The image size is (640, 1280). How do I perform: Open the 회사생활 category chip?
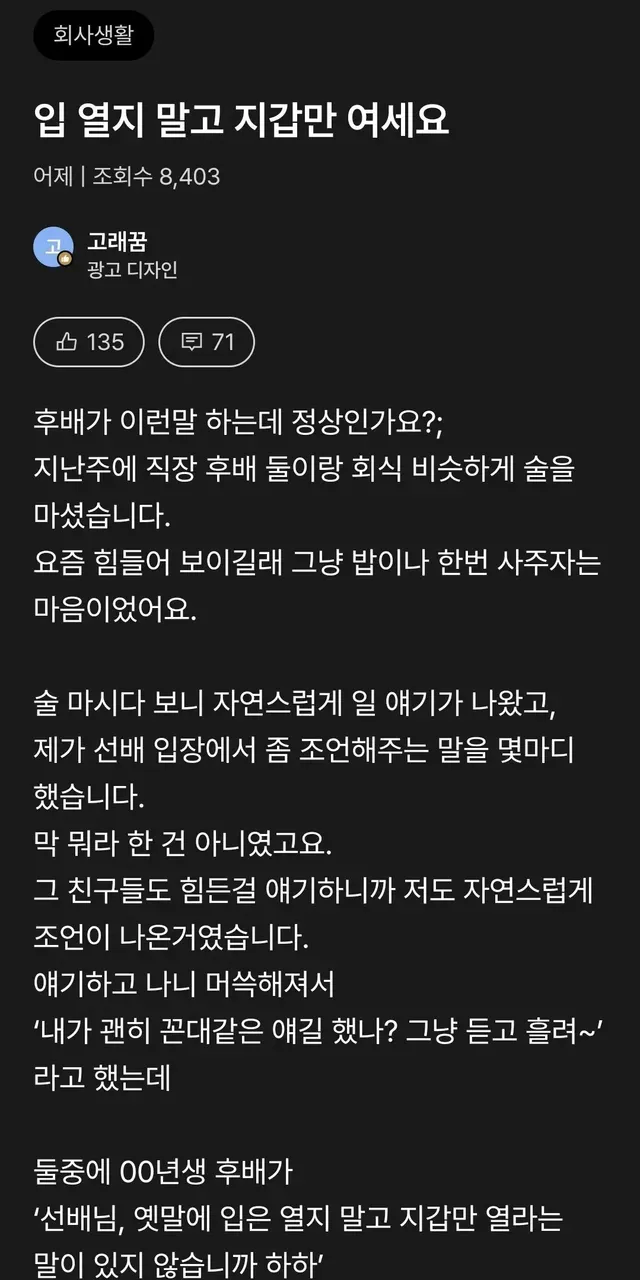coord(93,38)
